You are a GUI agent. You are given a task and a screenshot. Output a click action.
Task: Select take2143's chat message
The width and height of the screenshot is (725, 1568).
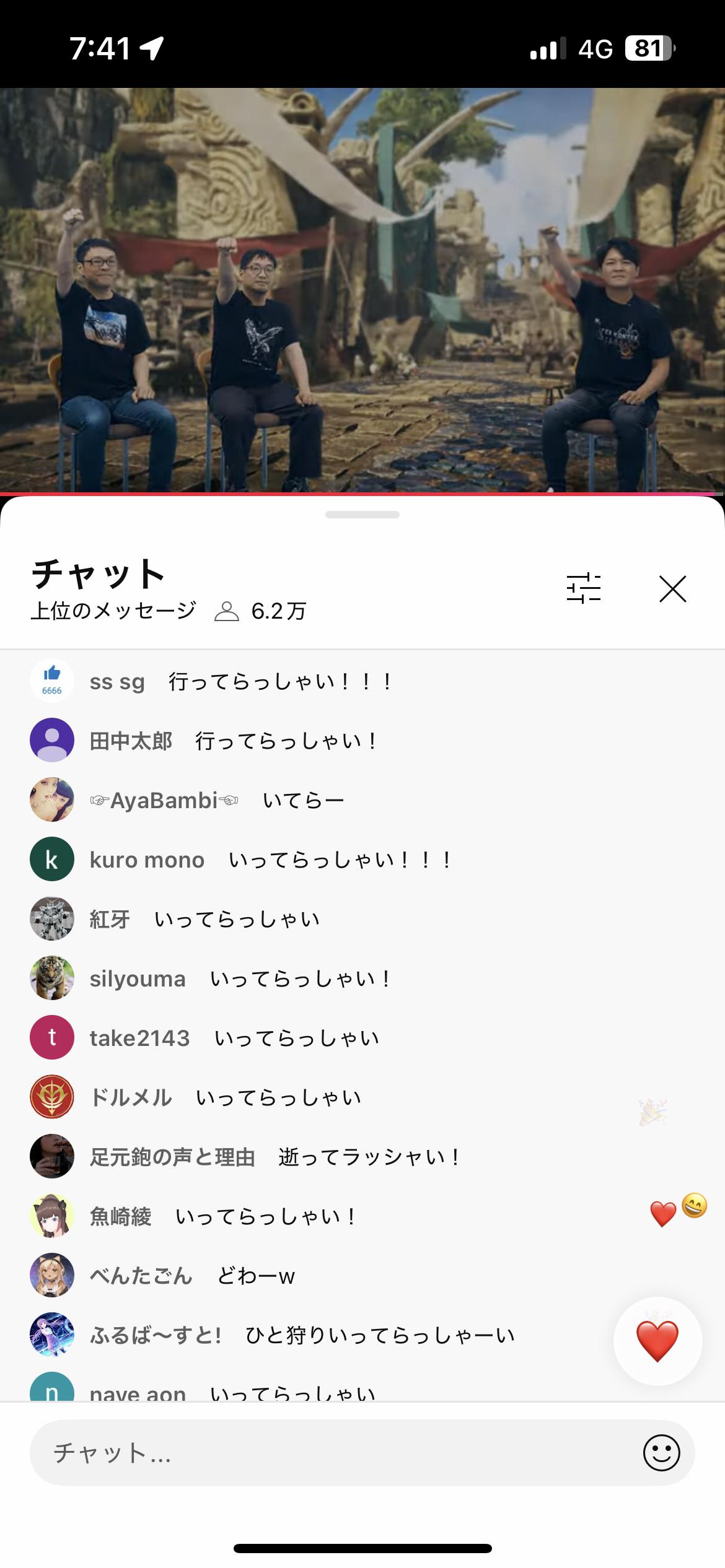362,1038
